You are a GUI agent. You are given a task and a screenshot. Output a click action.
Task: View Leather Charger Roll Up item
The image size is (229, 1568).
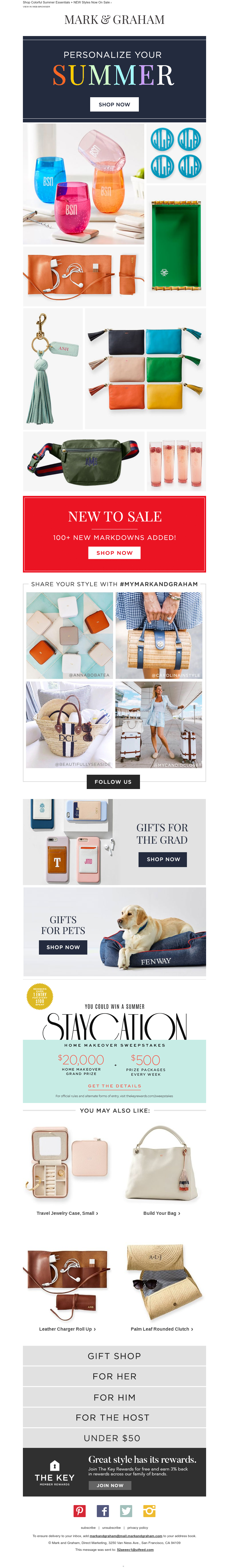click(x=67, y=1329)
